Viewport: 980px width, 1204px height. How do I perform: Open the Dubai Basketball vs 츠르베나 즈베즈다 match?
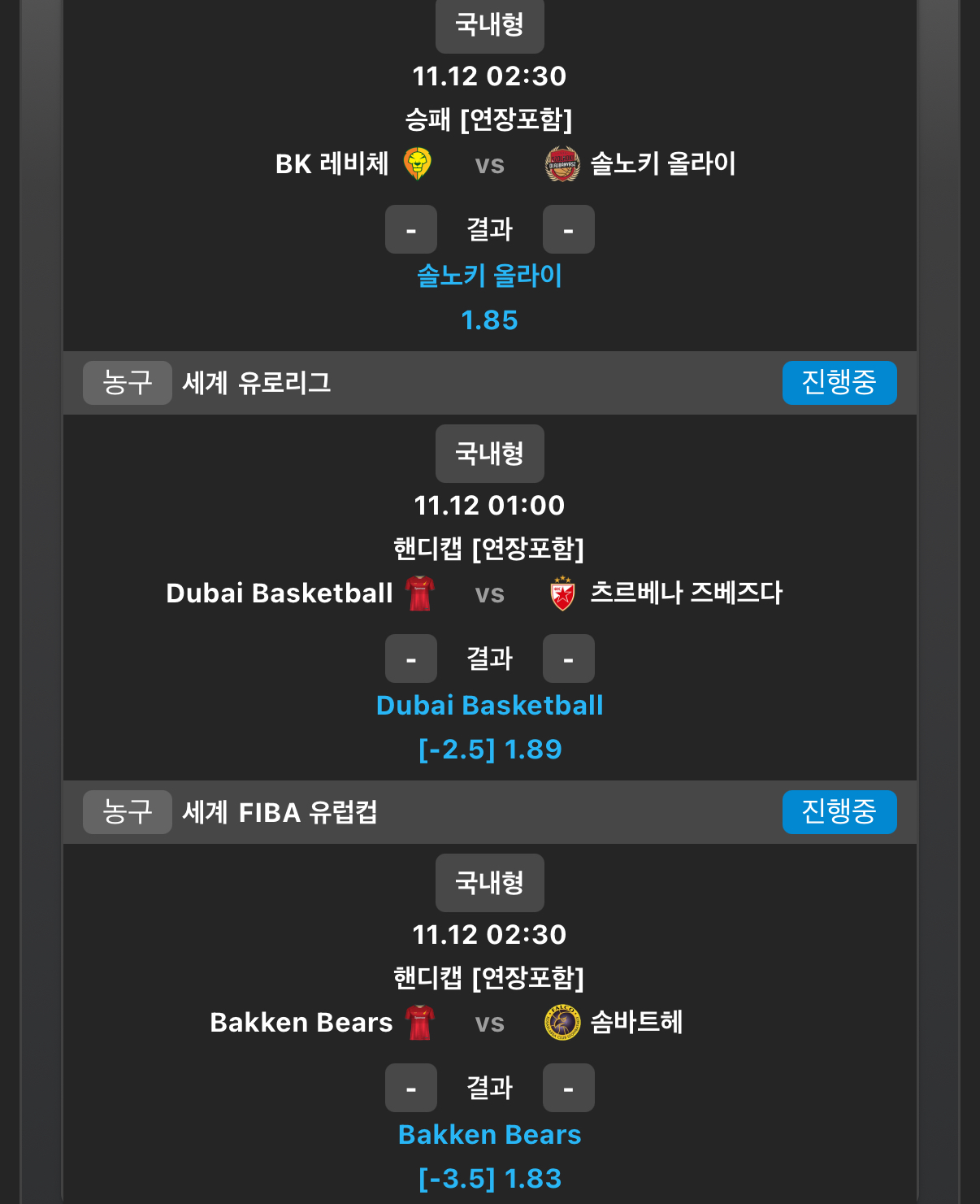pos(489,593)
